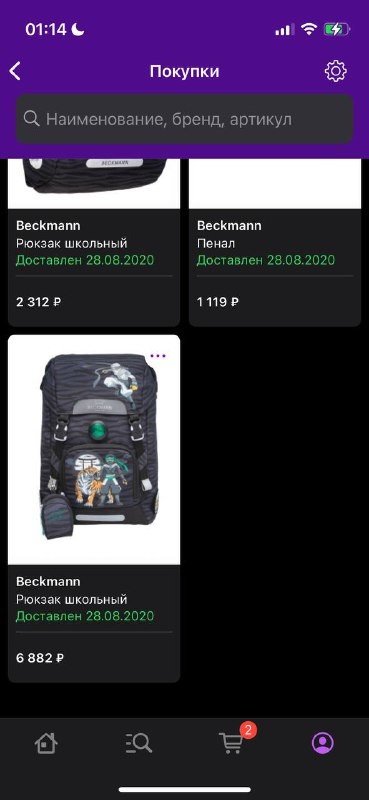
Task: Switch to the home tab
Action: [x=46, y=743]
